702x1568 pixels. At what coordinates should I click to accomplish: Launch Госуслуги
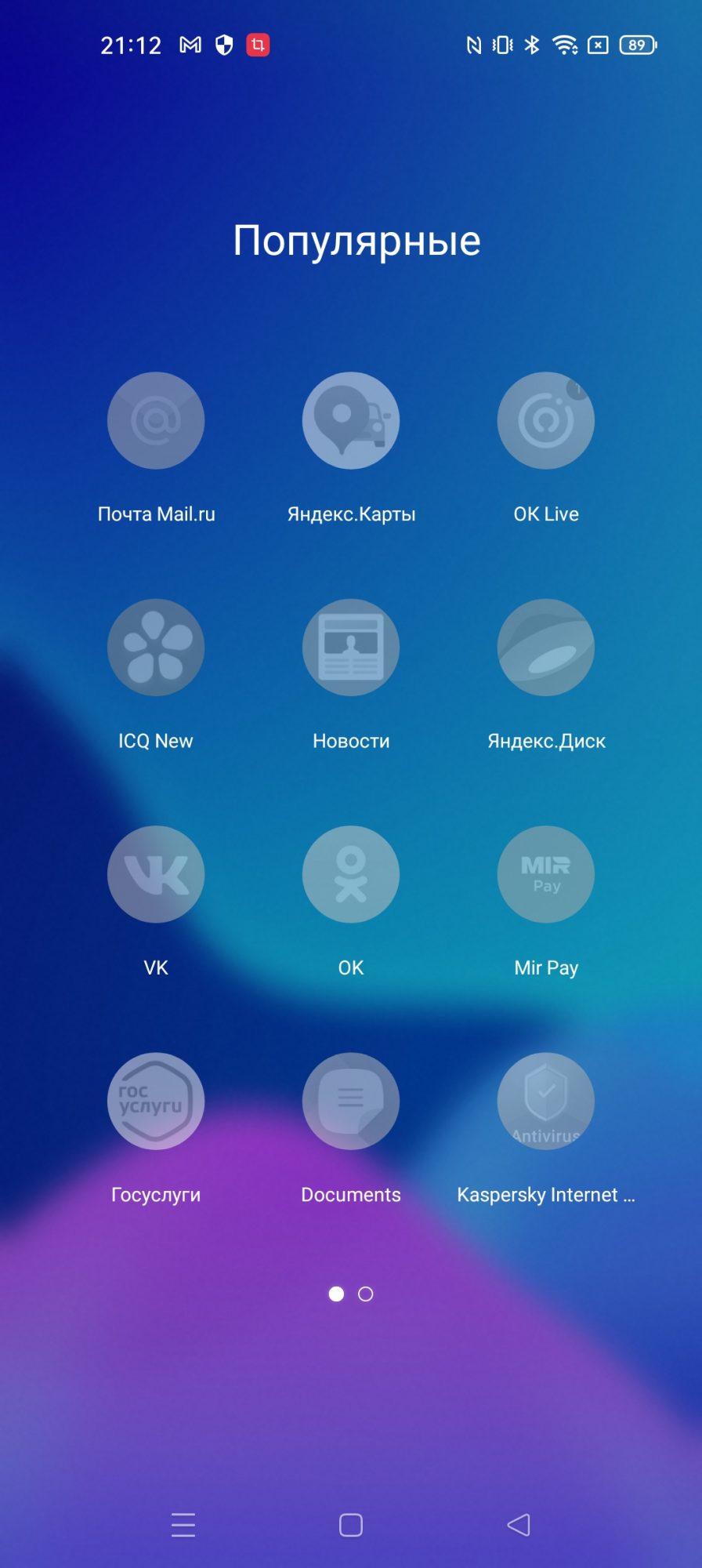point(156,1101)
